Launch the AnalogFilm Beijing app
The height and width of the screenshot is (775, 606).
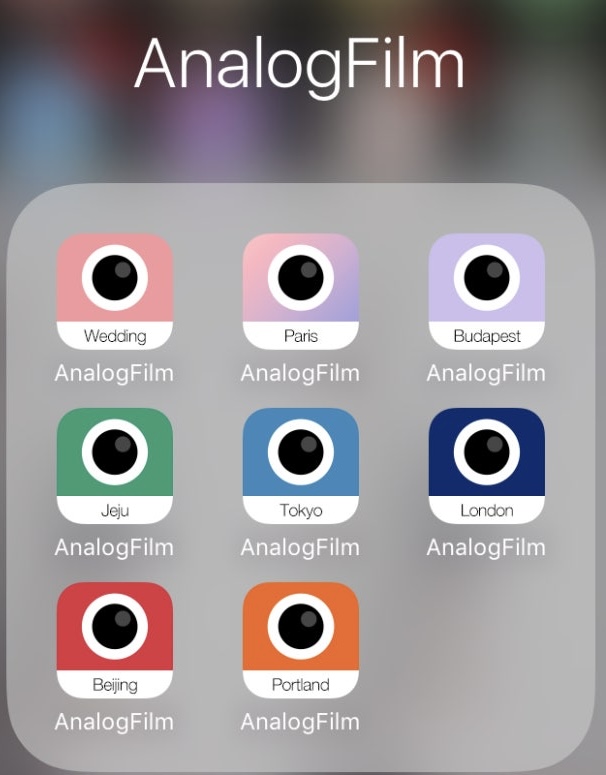tap(114, 639)
